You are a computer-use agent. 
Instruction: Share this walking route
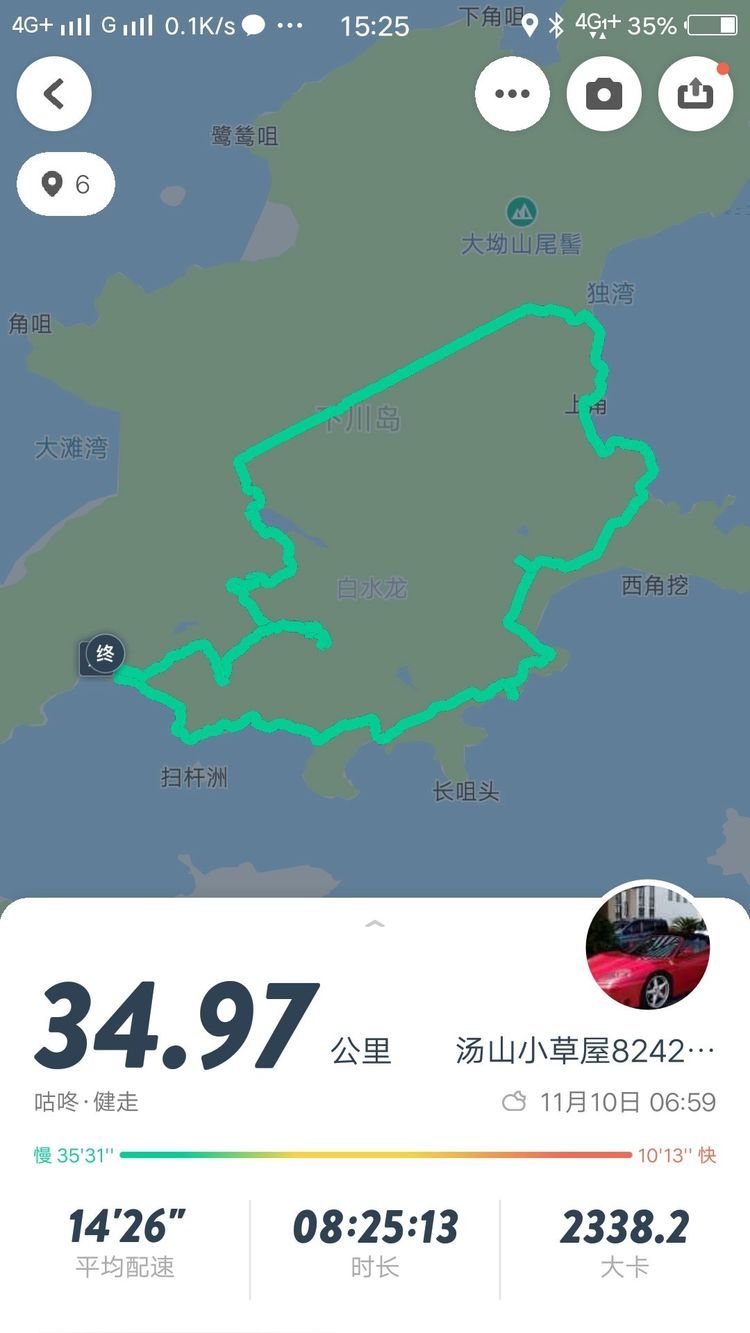click(x=696, y=94)
